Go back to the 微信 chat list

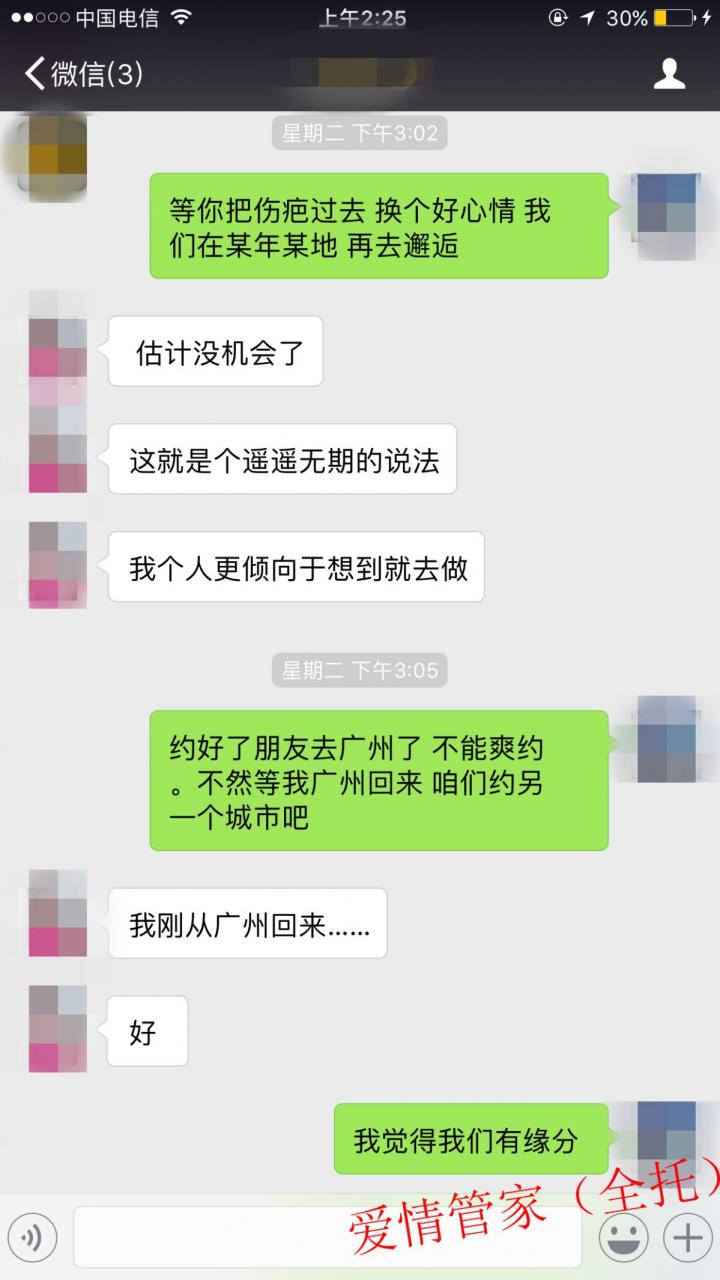tap(82, 74)
